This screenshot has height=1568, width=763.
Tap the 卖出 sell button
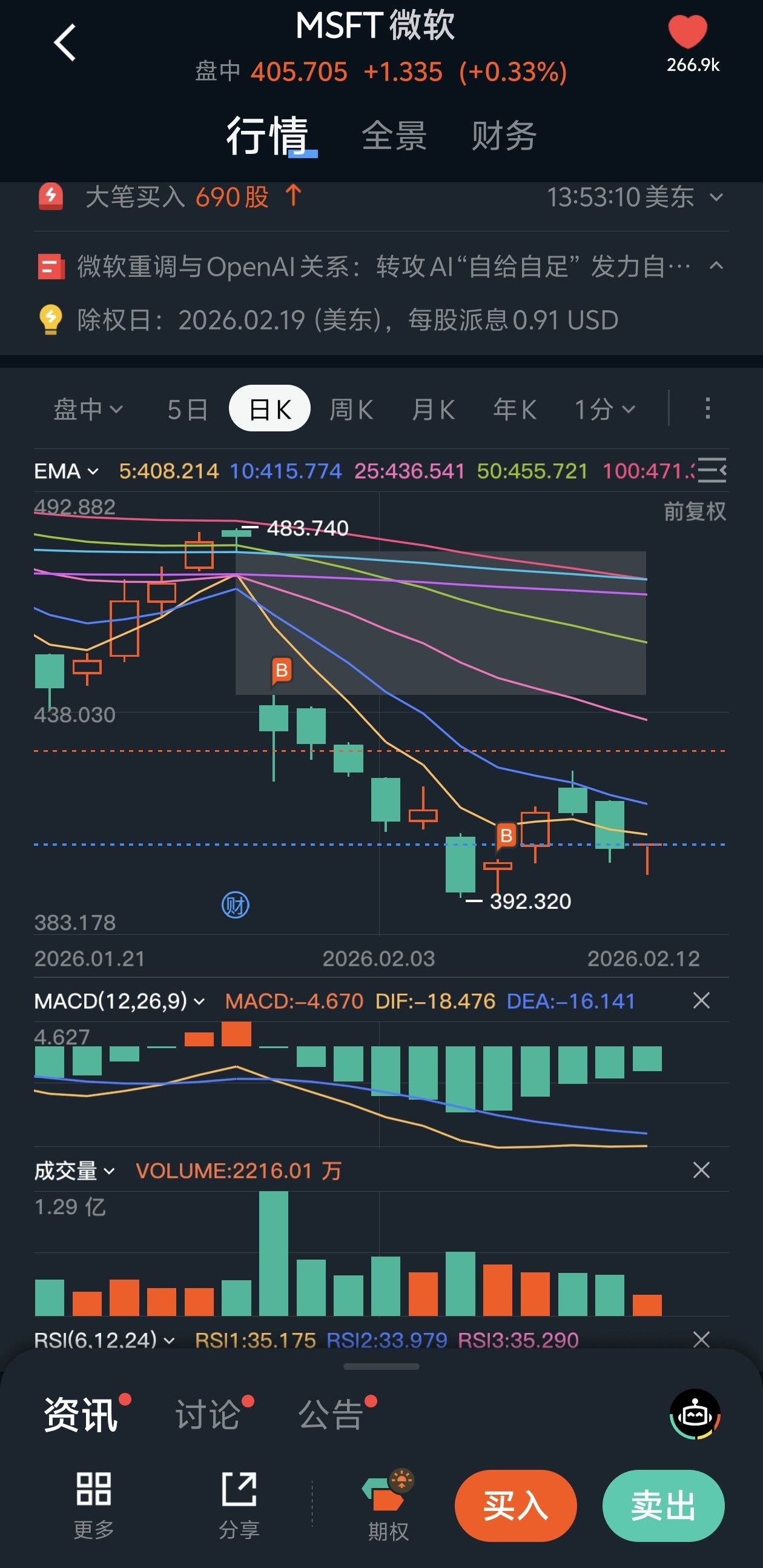click(662, 1506)
